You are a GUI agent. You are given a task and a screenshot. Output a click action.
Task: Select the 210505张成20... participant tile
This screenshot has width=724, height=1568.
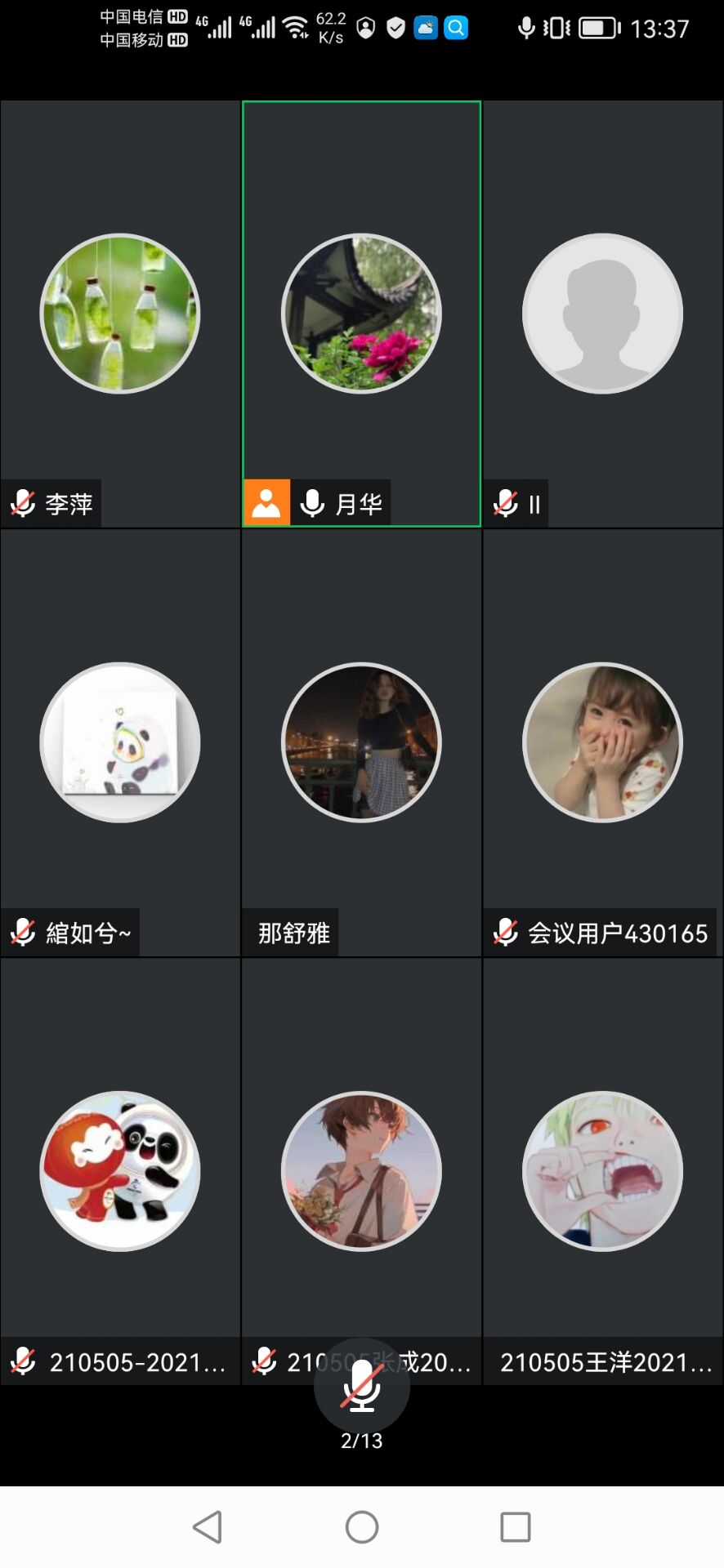coord(361,1170)
